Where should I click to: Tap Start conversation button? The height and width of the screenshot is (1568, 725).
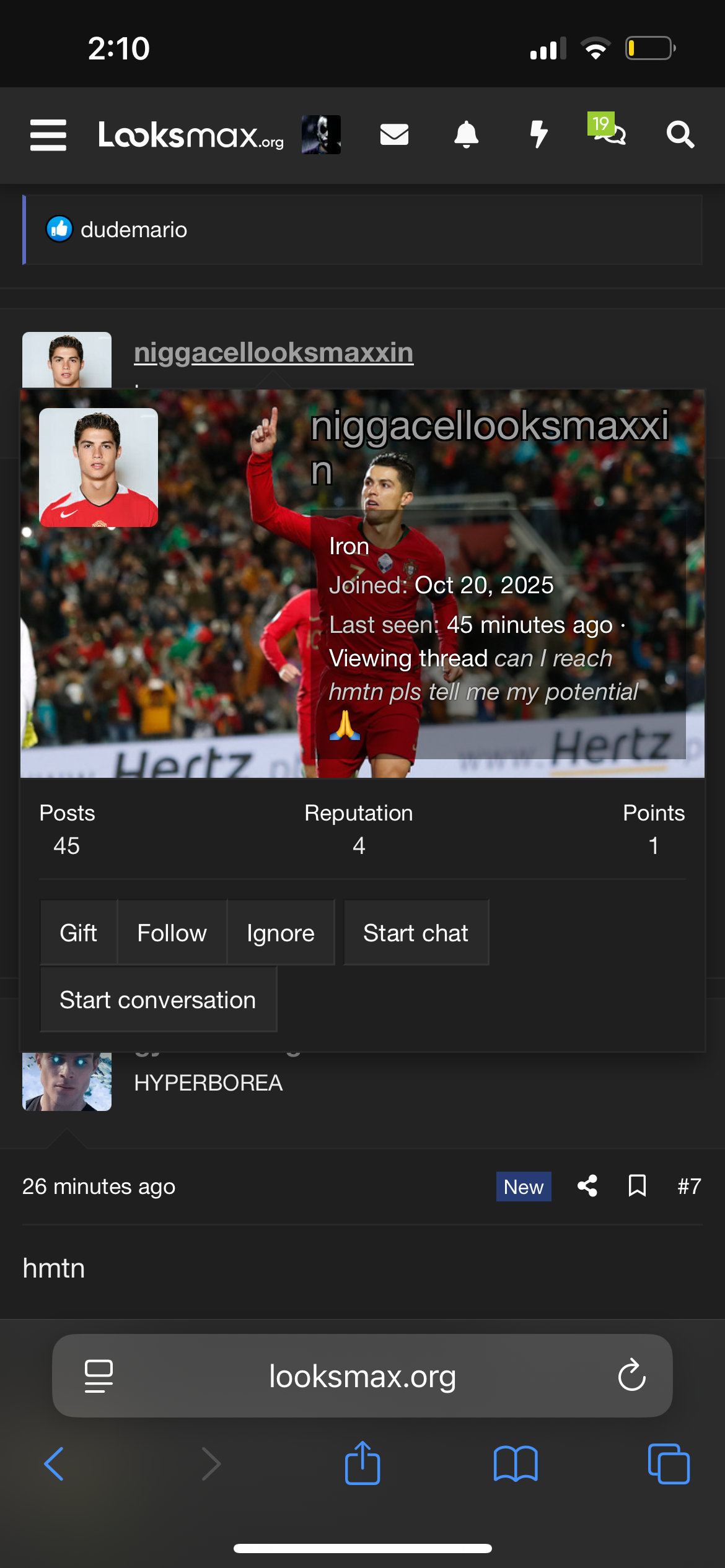[x=158, y=1000]
